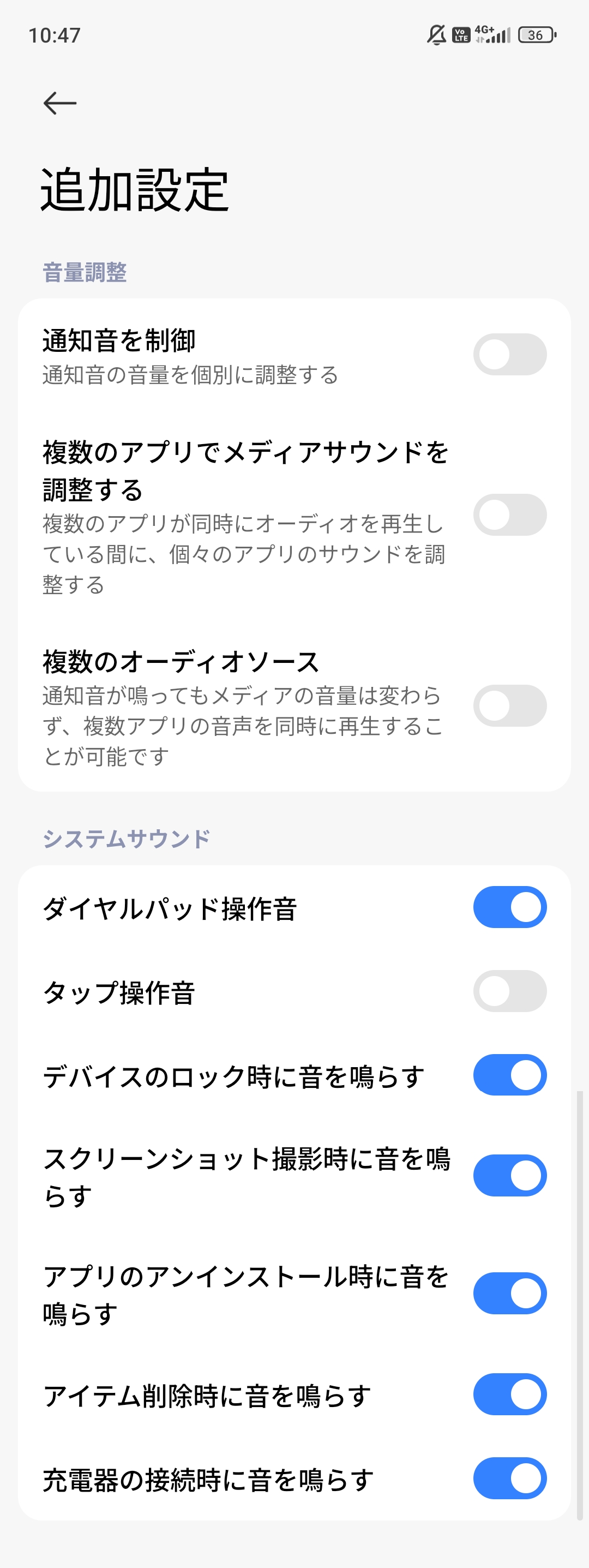Disable スクリーンショット撮影時に音を鳴らす
The image size is (589, 1568).
pos(510,1175)
